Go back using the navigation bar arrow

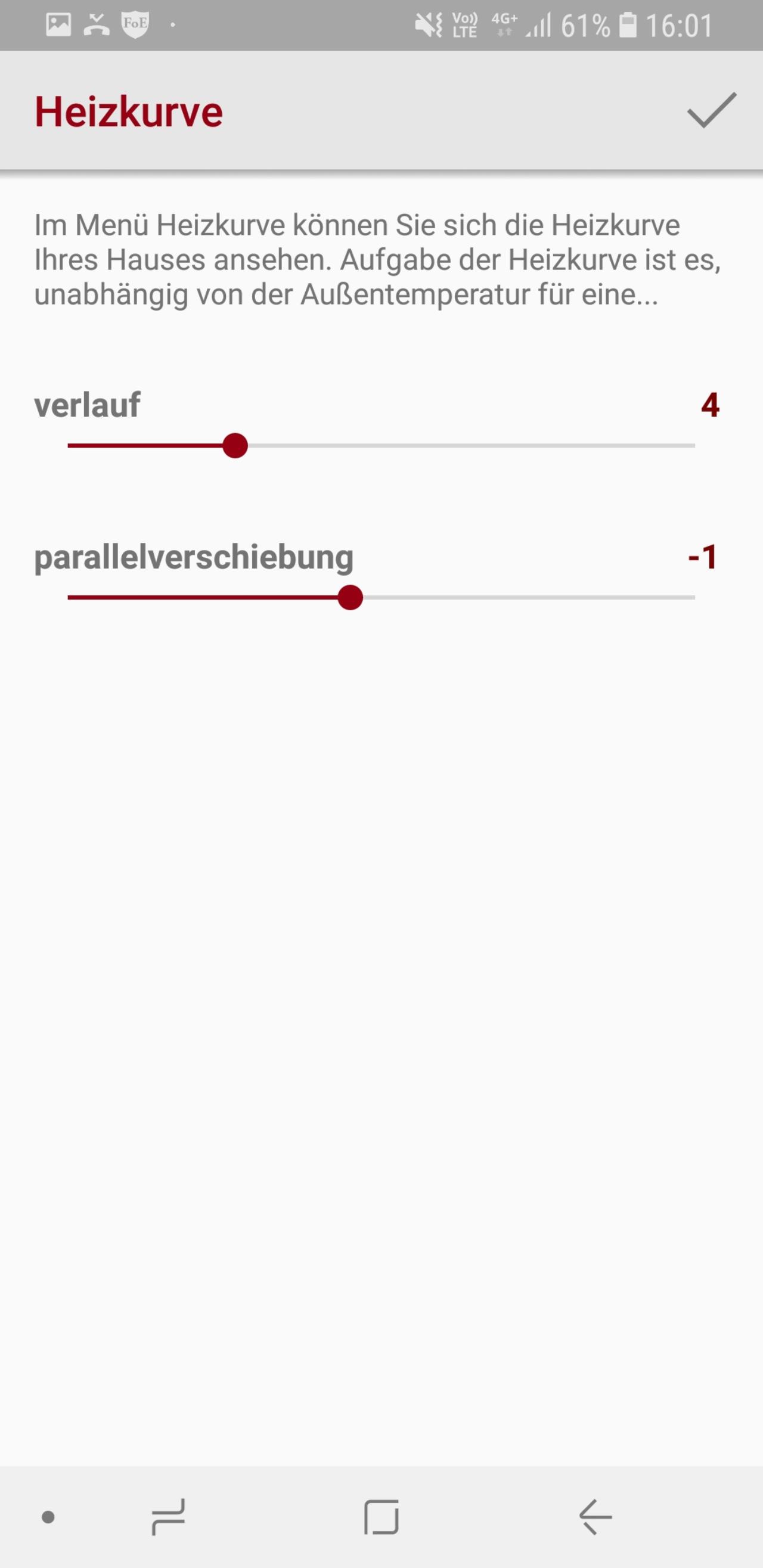tap(595, 1517)
